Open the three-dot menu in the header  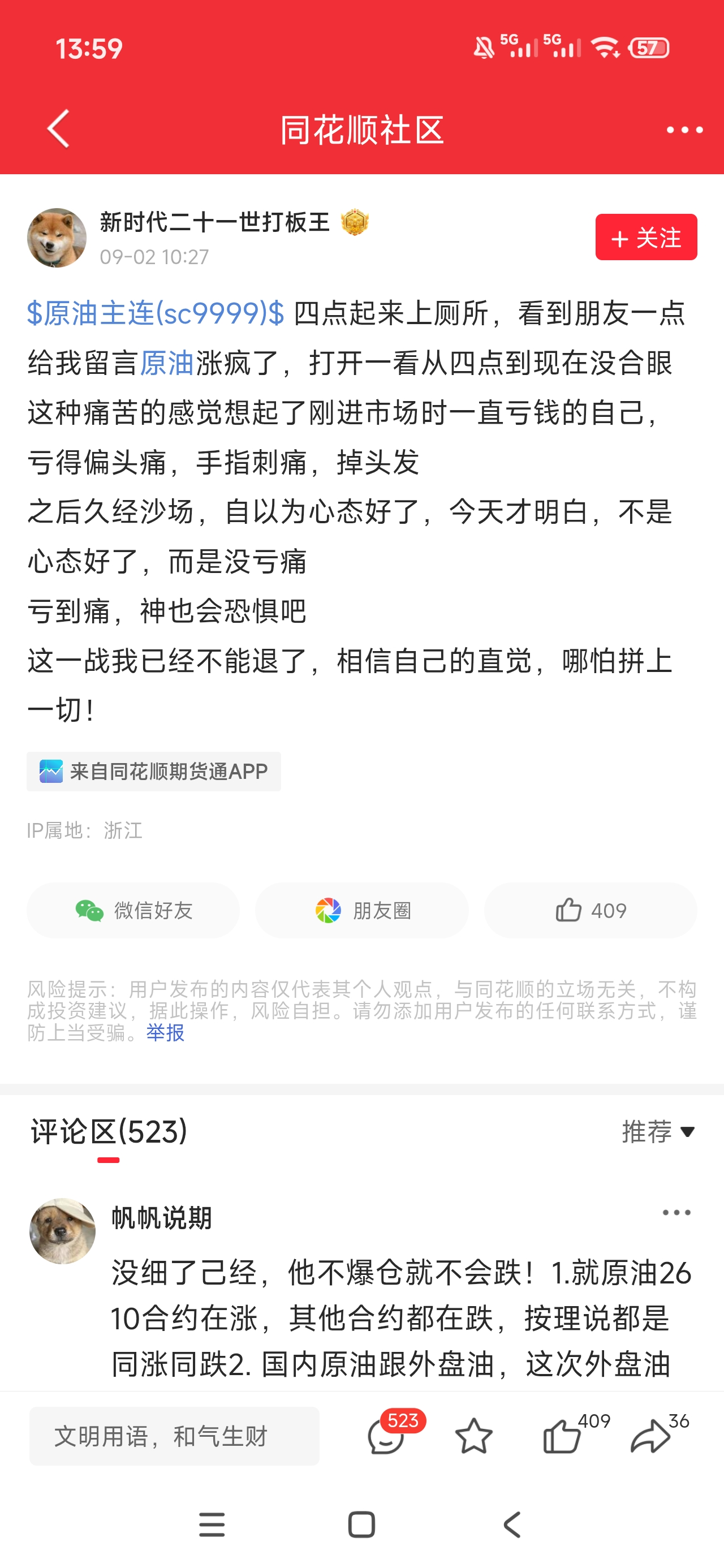(684, 130)
